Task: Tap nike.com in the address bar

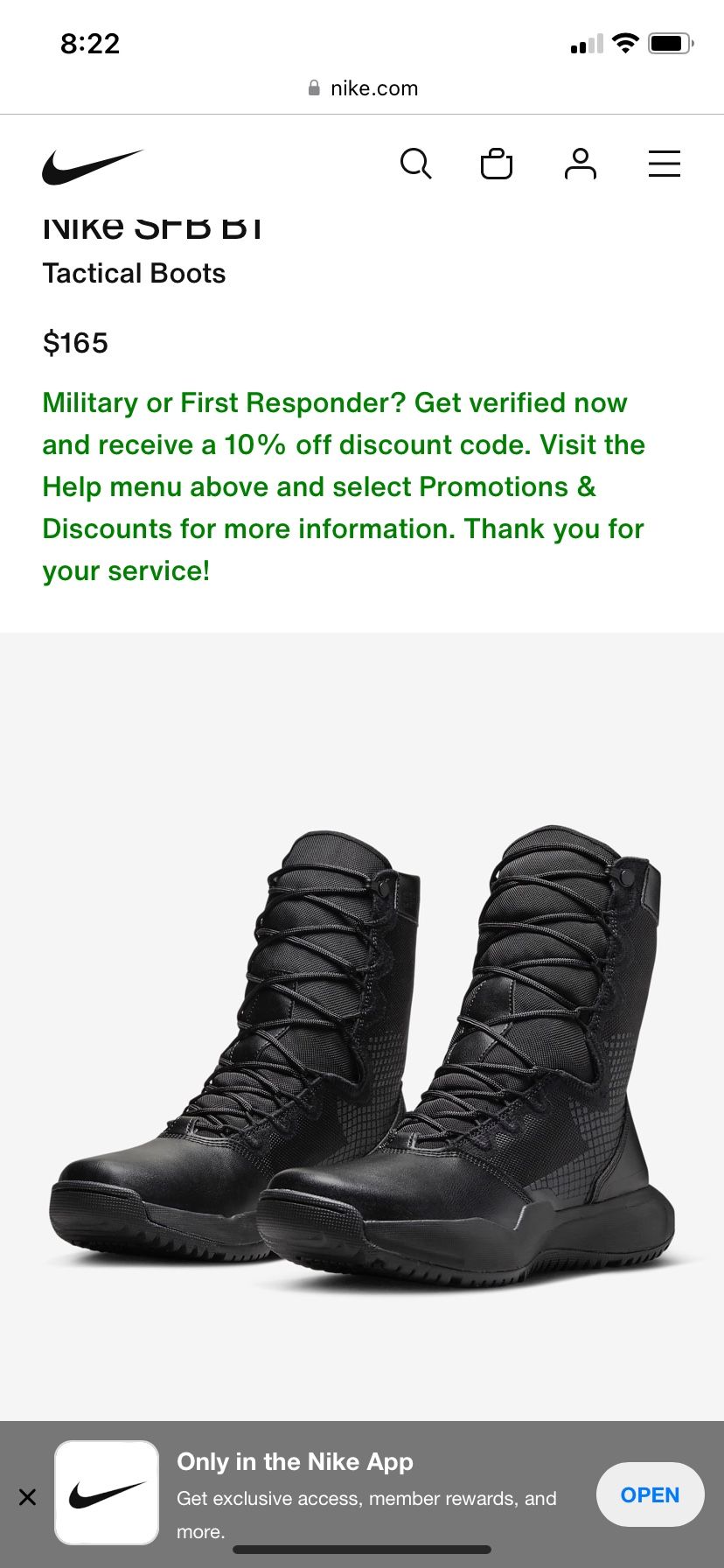Action: (x=374, y=87)
